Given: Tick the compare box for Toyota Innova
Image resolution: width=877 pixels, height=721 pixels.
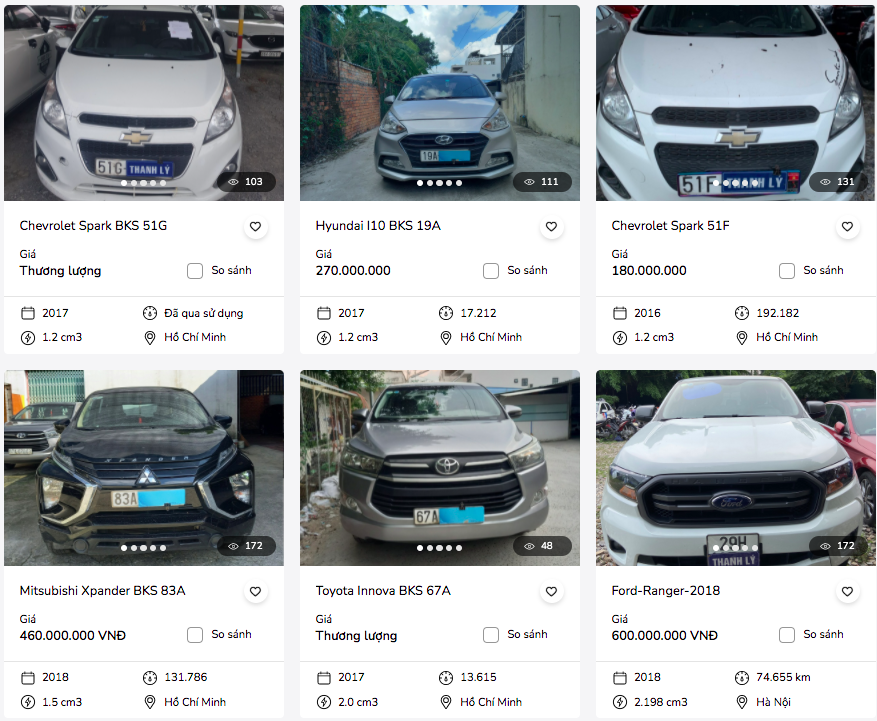Looking at the screenshot, I should coord(491,635).
